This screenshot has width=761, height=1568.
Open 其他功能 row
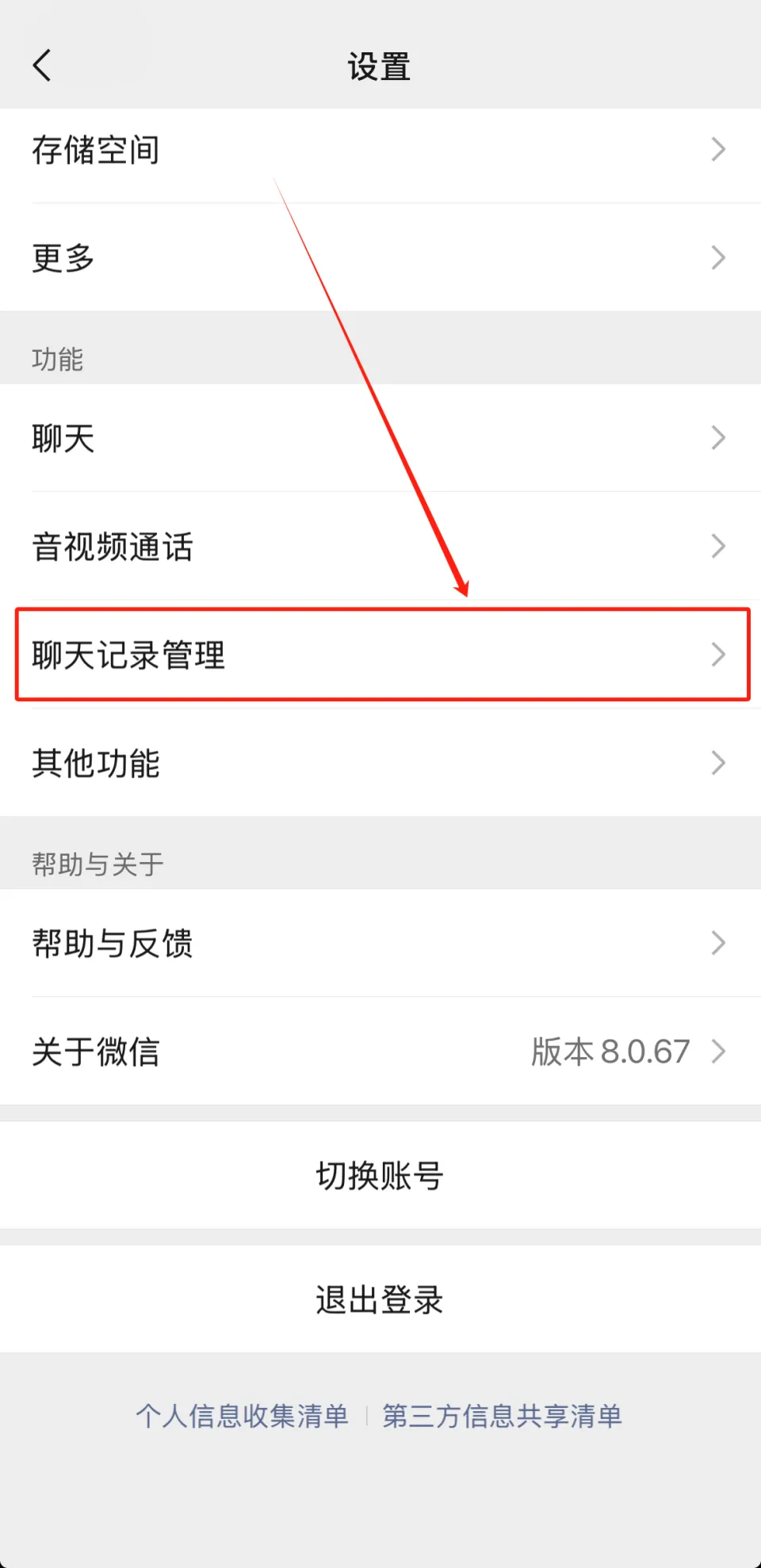[380, 763]
